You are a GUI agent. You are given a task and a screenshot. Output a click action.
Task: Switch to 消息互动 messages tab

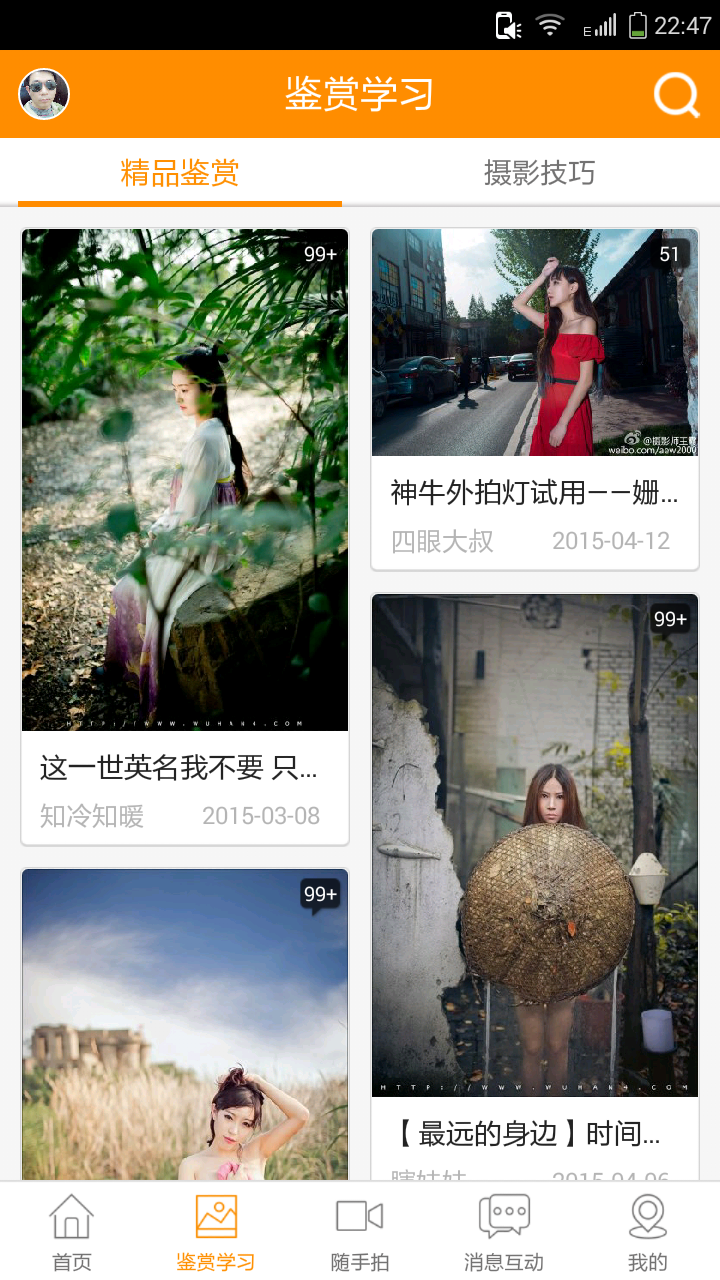(504, 1232)
